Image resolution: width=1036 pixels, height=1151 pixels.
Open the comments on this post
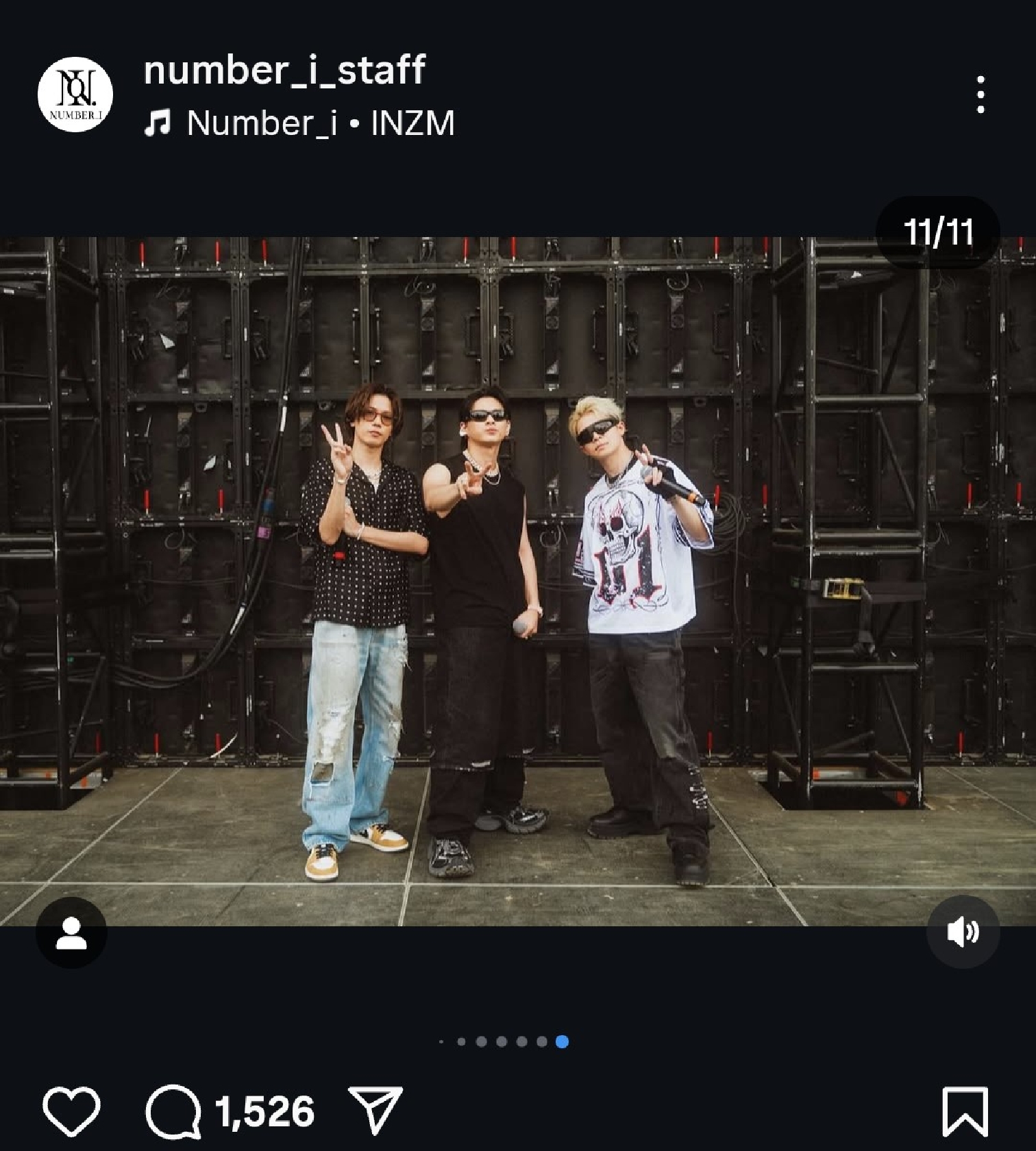[x=174, y=1111]
